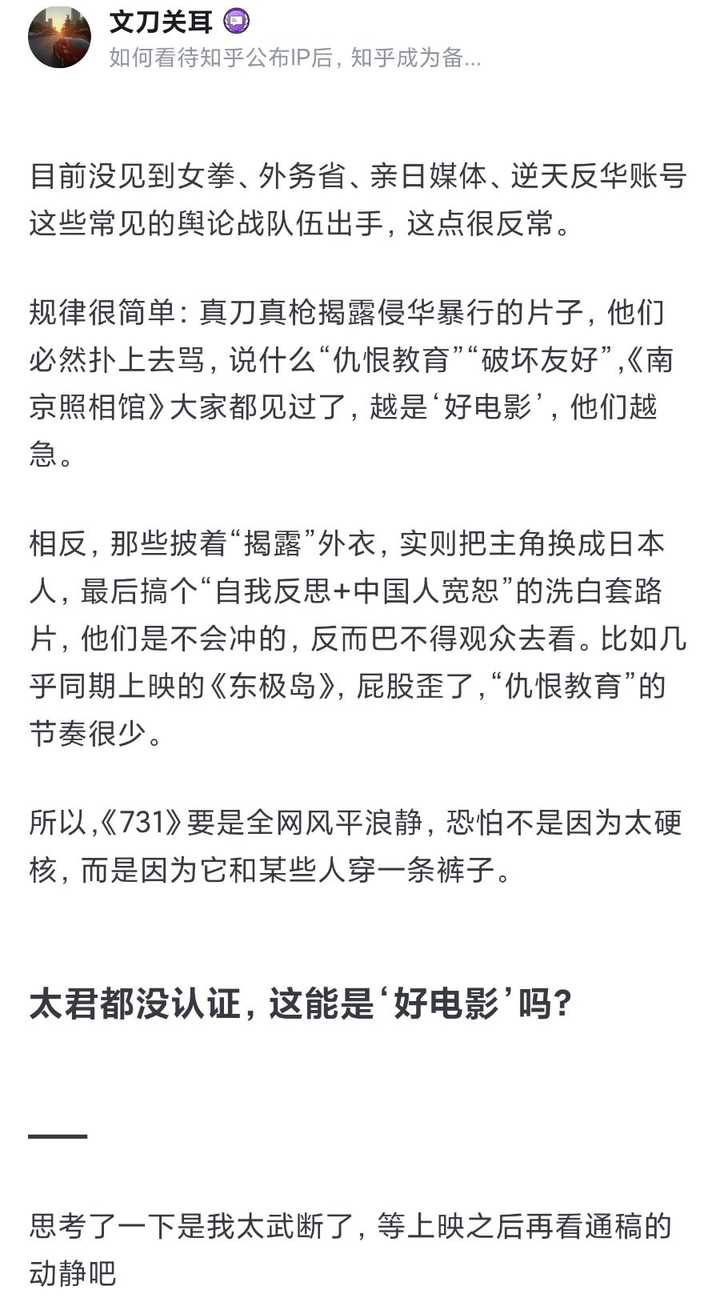
Task: Open the purple badge next to 文刀关耳
Action: coord(236,21)
